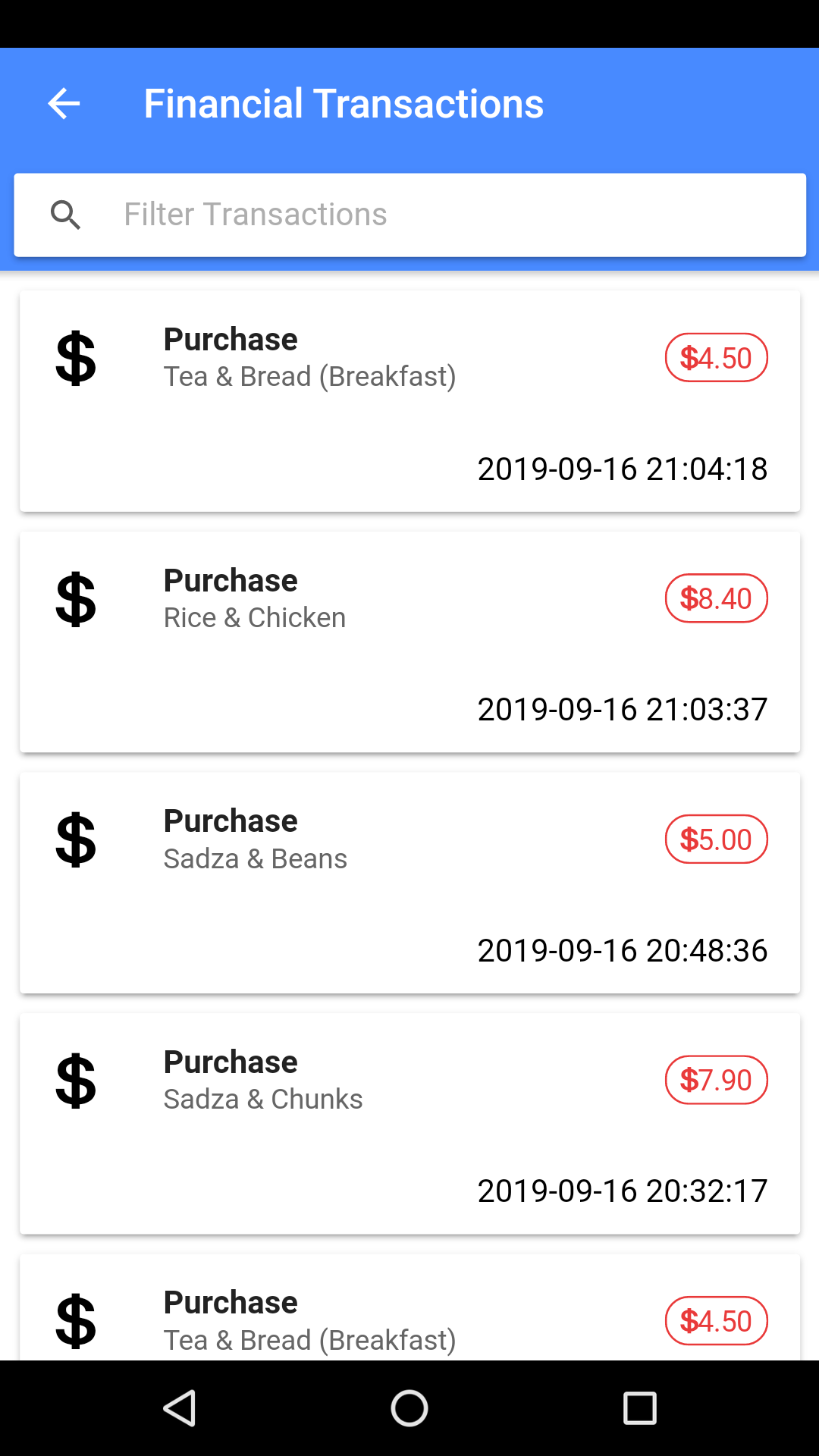The image size is (819, 1456).
Task: Go to the system home screen
Action: (x=409, y=1408)
